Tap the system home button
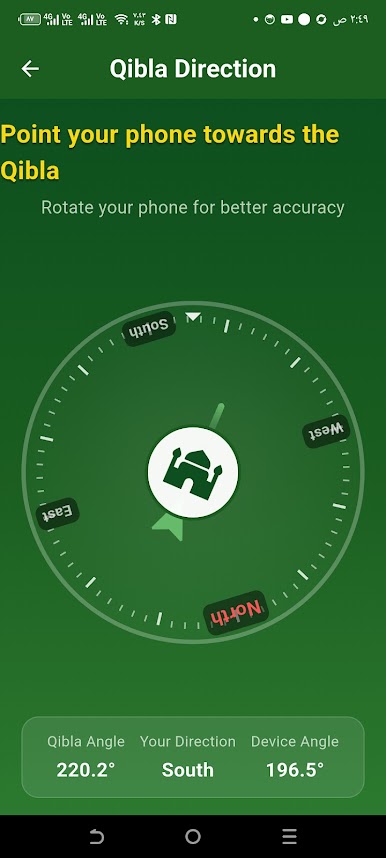This screenshot has height=858, width=386. click(193, 836)
